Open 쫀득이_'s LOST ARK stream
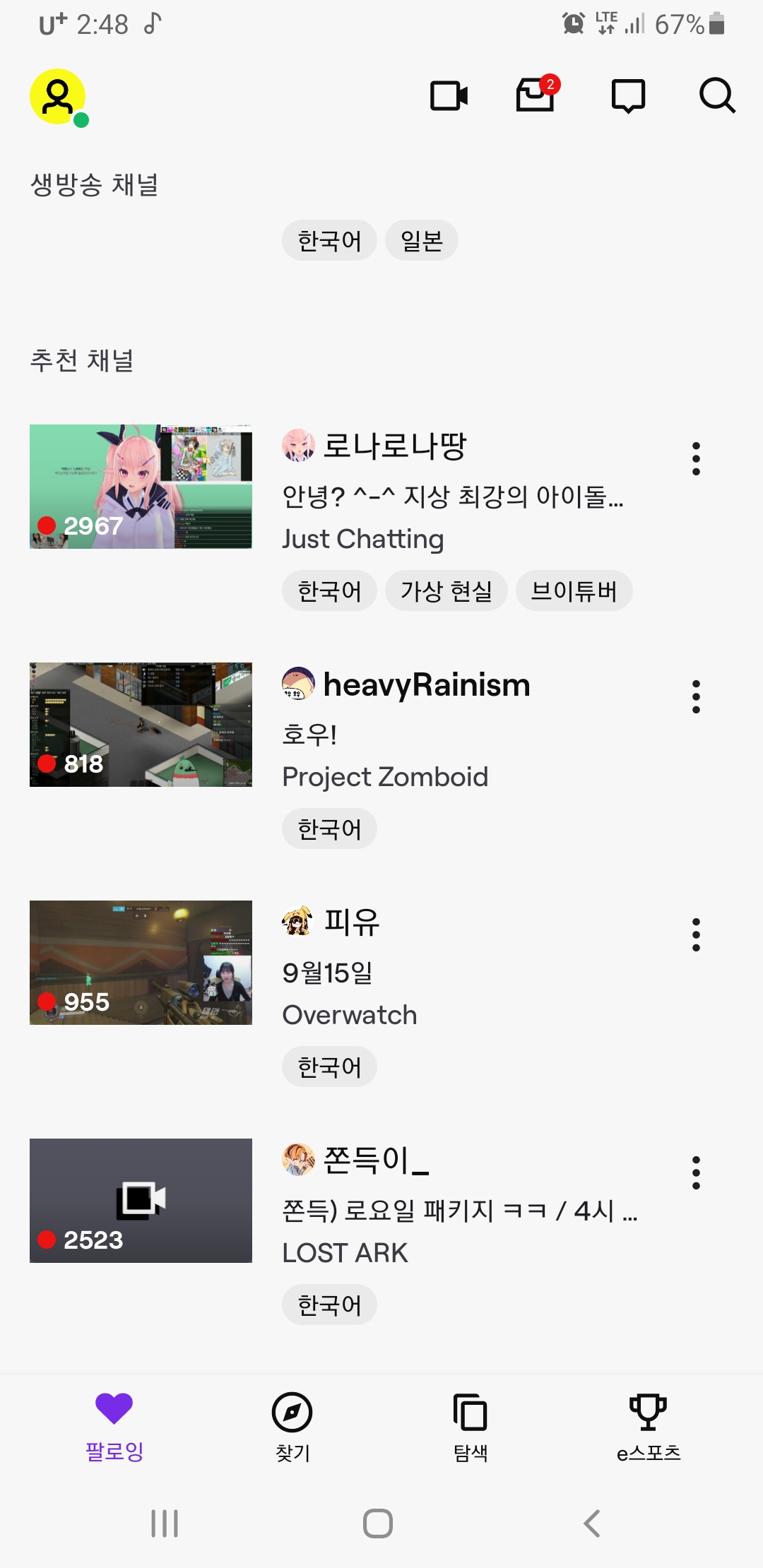 [141, 1201]
